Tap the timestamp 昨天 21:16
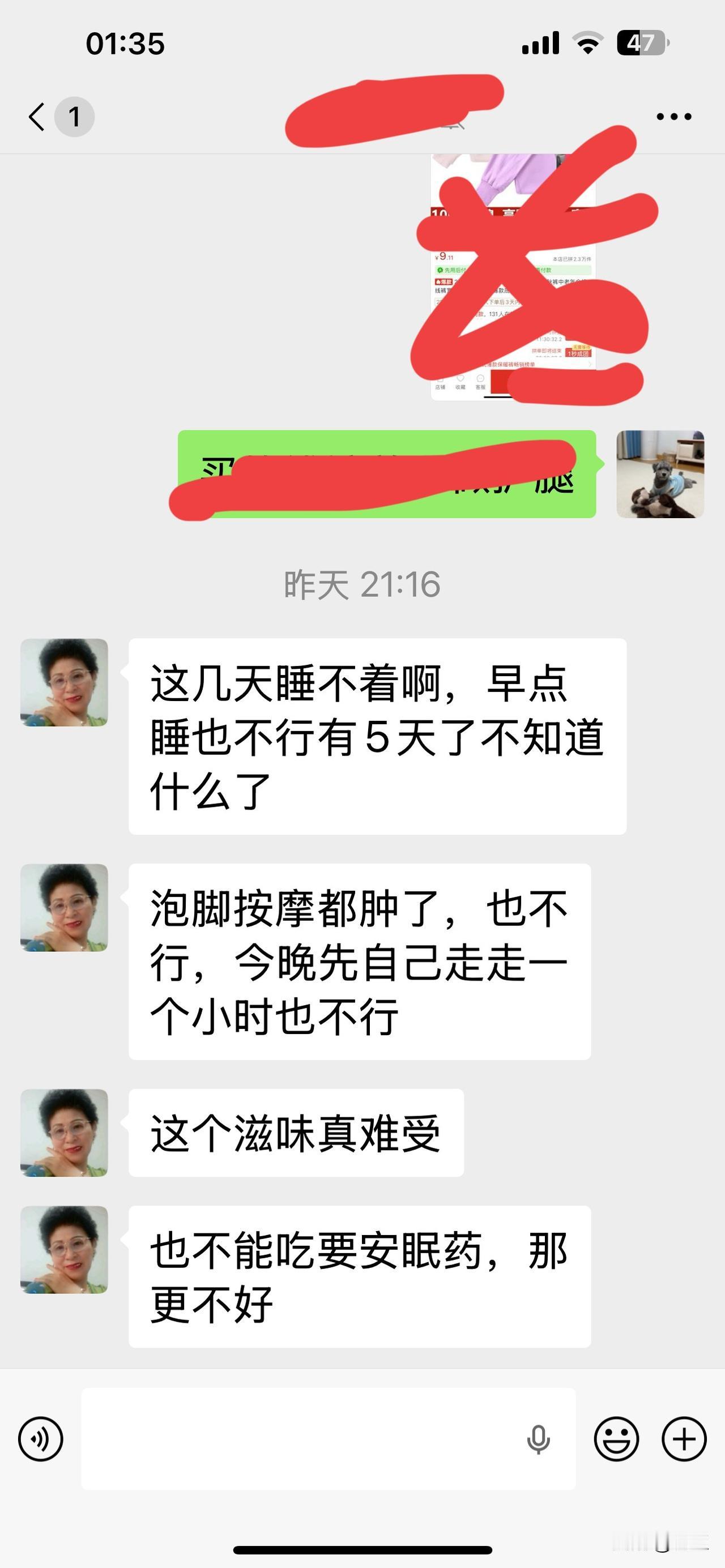Screen dimensions: 725x1568 click(x=362, y=584)
